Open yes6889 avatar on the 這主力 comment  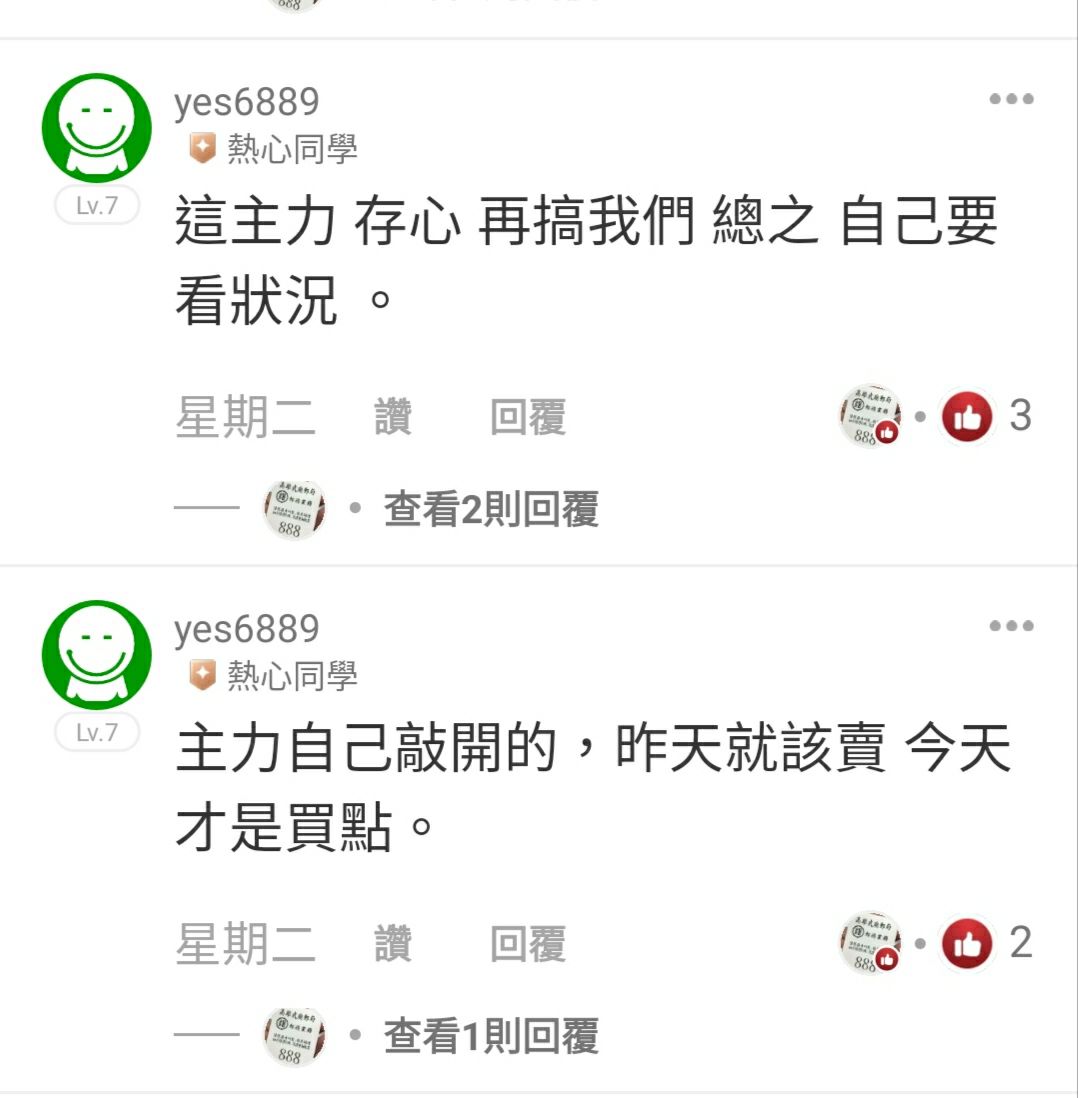(96, 128)
